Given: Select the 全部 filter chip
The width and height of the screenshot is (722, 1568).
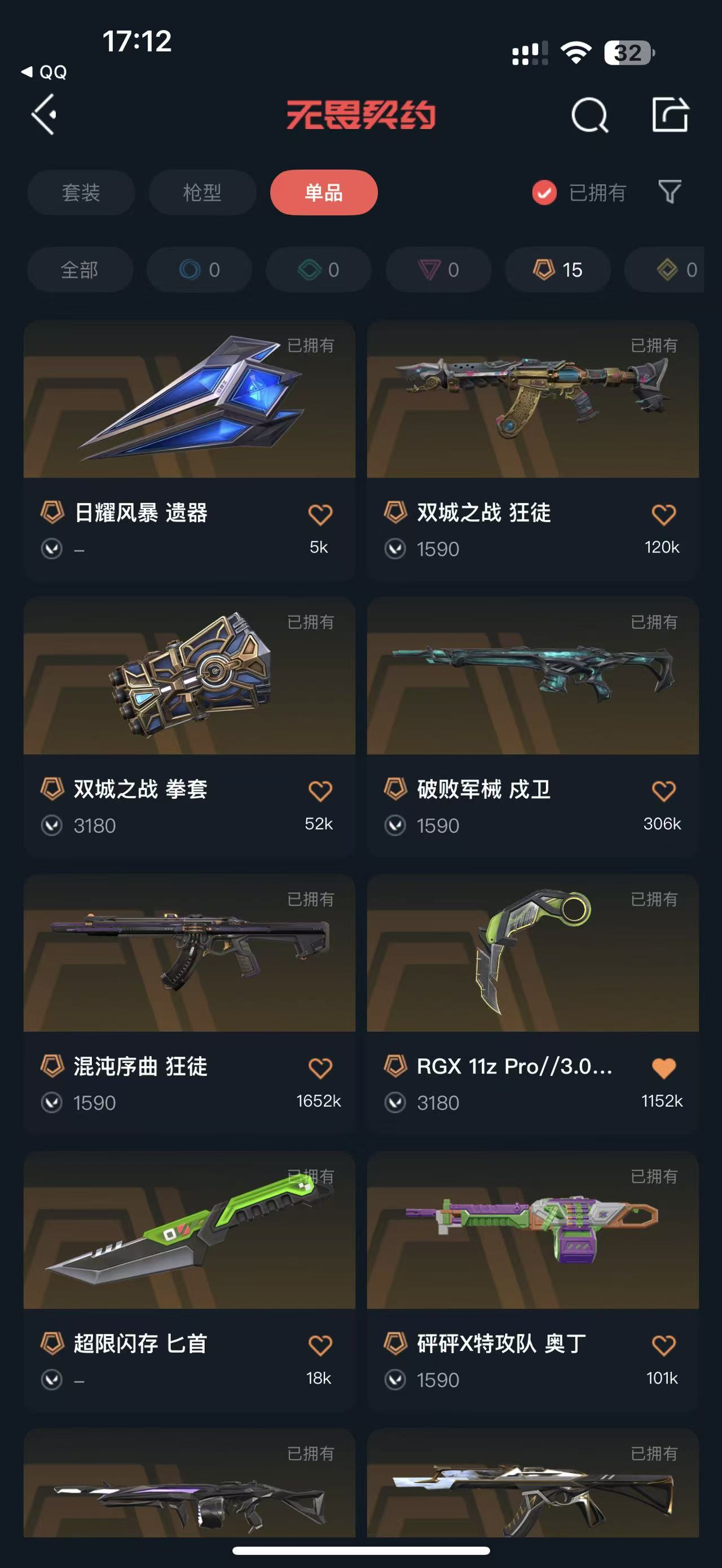Looking at the screenshot, I should tap(80, 270).
